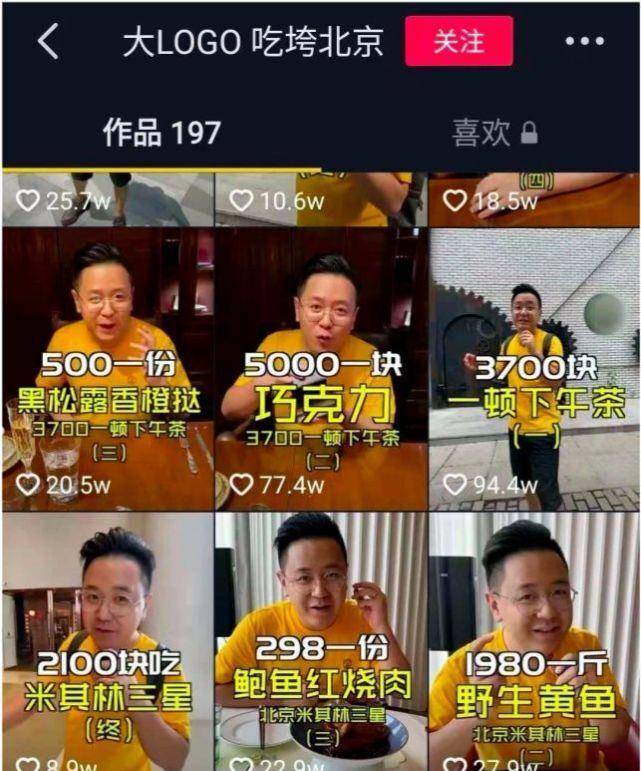This screenshot has width=641, height=771.
Task: Switch to the 喜欢 tab
Action: click(x=494, y=132)
